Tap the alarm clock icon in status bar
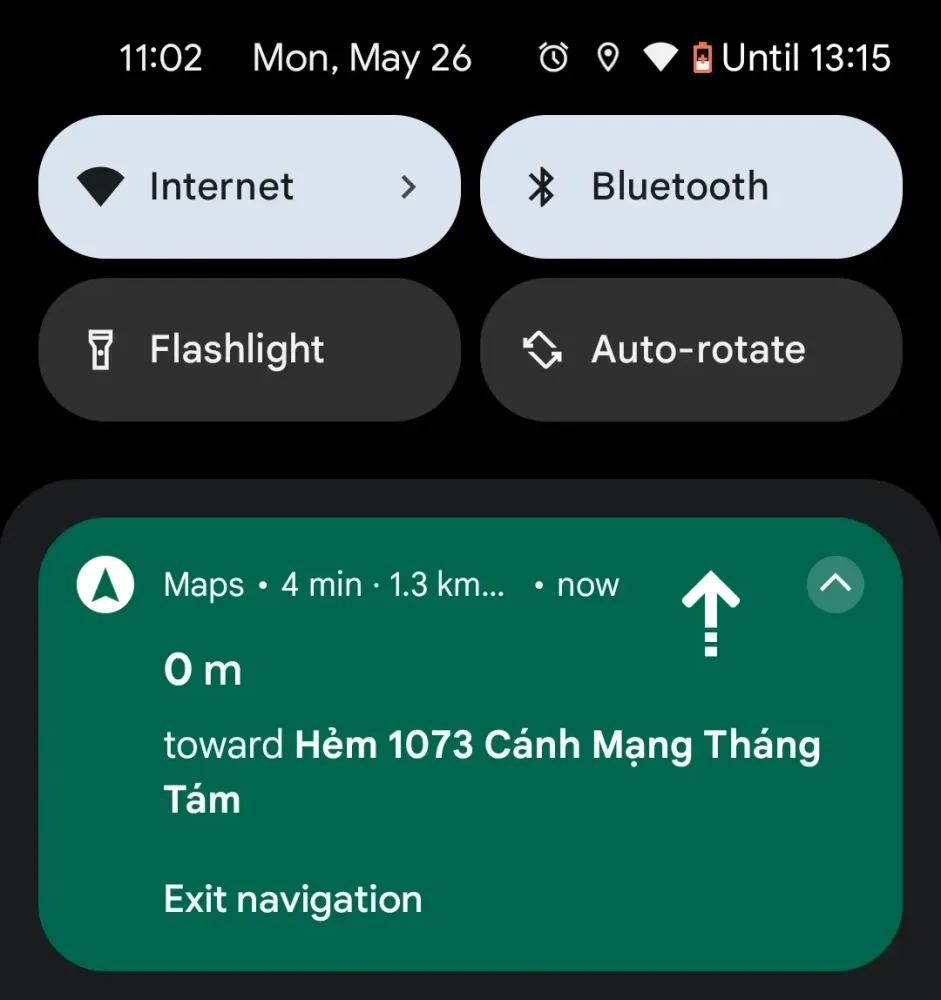The height and width of the screenshot is (1000, 941). (552, 58)
